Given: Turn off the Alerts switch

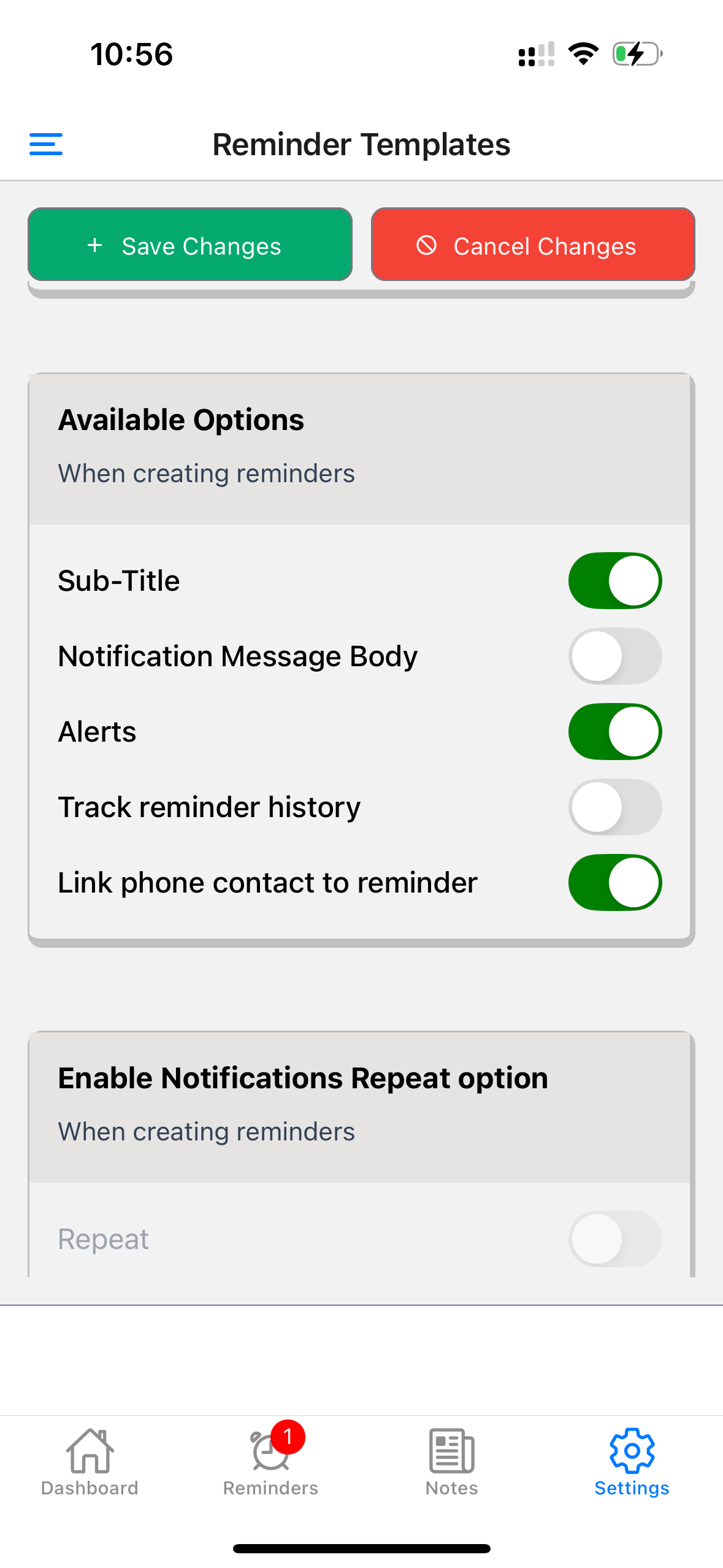Looking at the screenshot, I should [614, 732].
